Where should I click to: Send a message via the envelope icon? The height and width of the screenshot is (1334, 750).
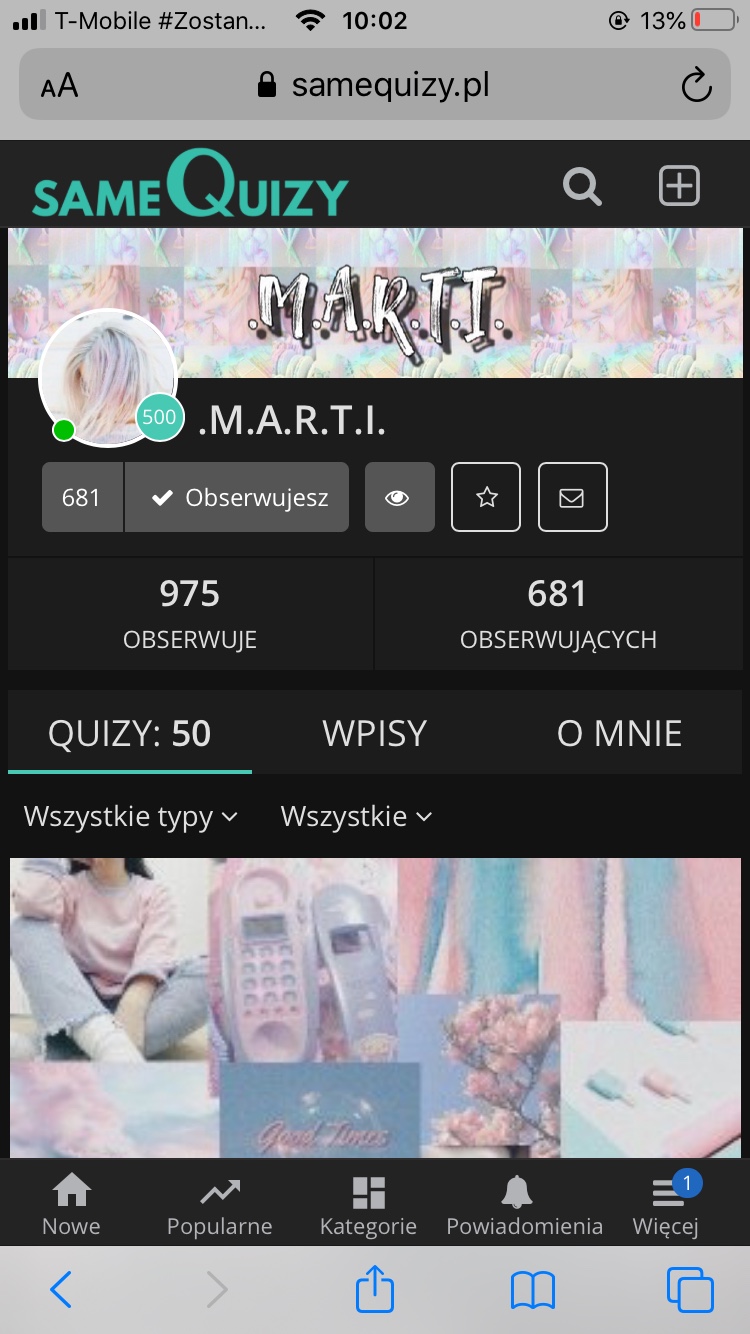[x=572, y=497]
